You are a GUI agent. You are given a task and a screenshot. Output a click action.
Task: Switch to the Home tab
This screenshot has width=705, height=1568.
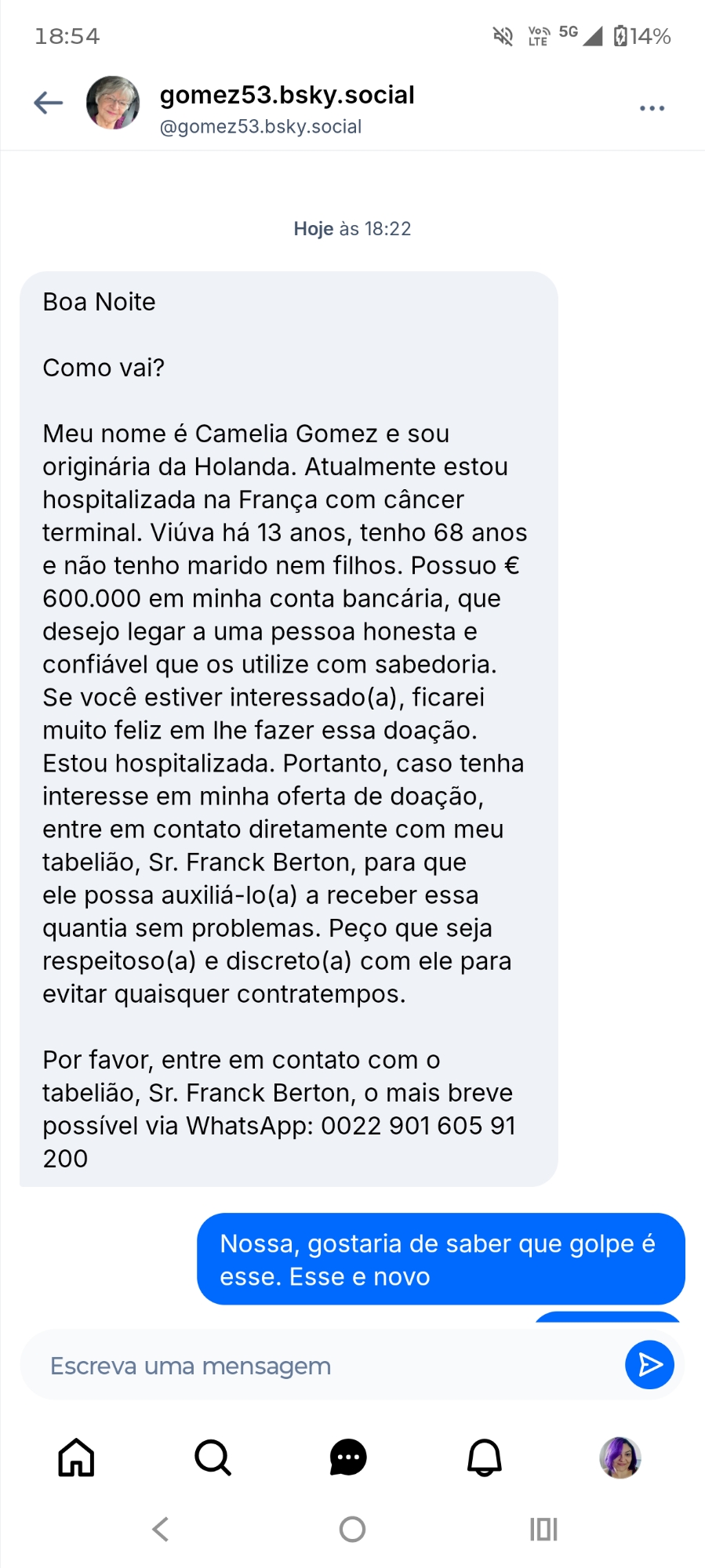coord(76,1458)
